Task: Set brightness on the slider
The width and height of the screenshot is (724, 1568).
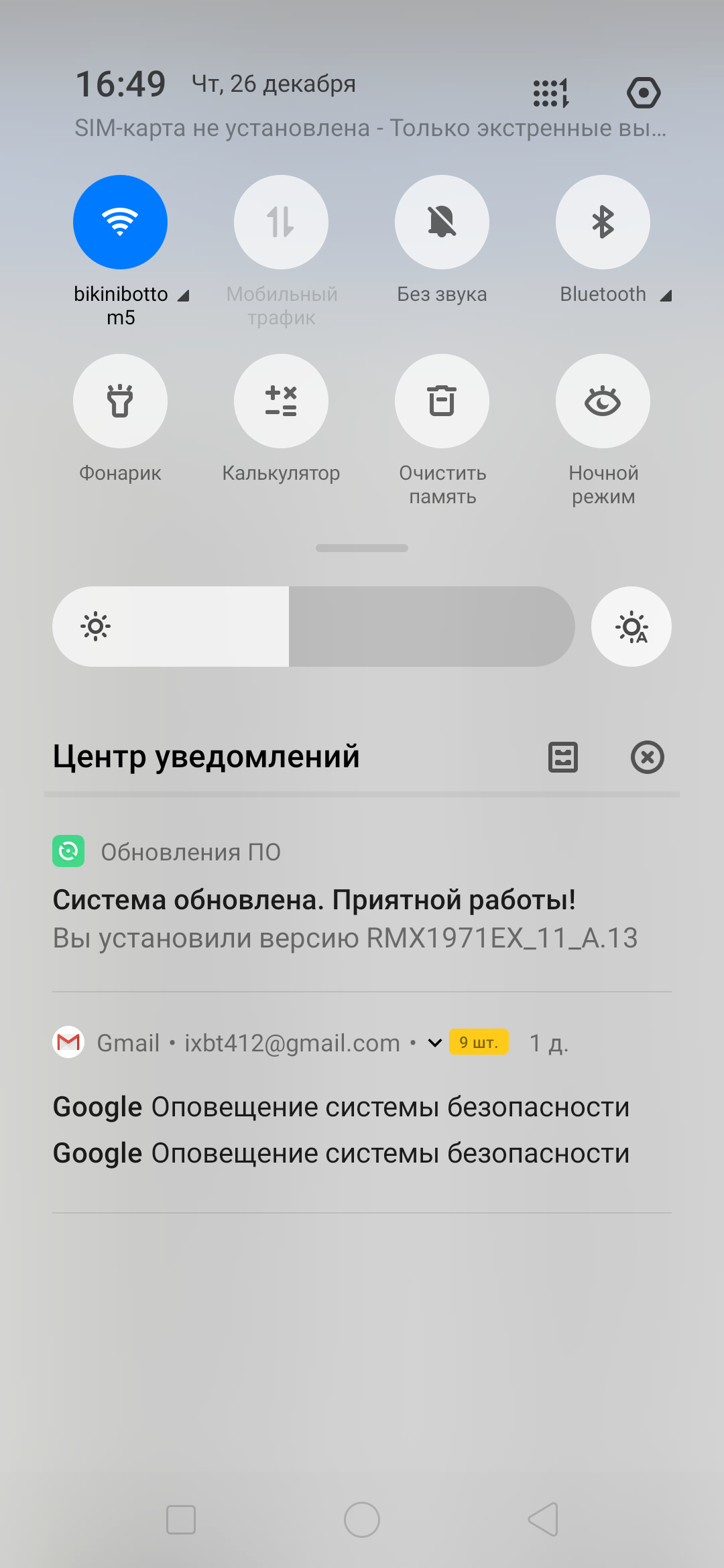Action: [x=314, y=627]
